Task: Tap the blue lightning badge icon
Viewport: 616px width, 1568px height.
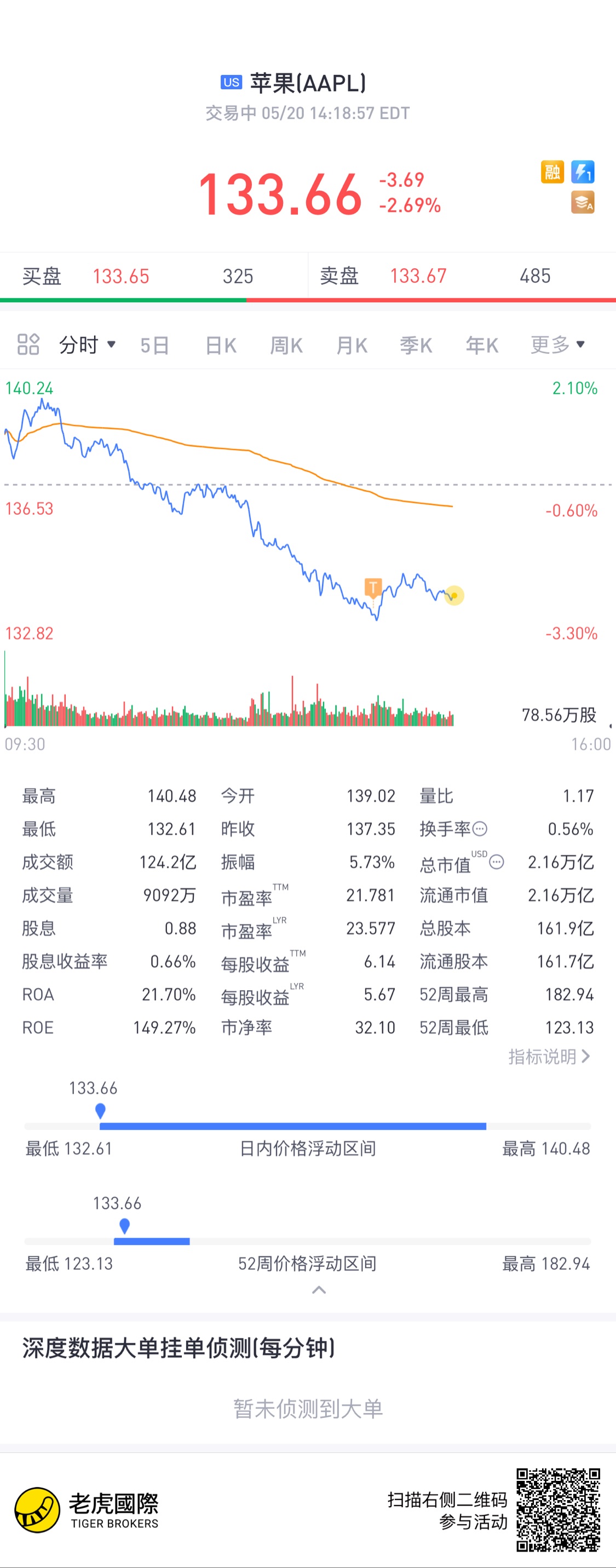Action: click(583, 173)
